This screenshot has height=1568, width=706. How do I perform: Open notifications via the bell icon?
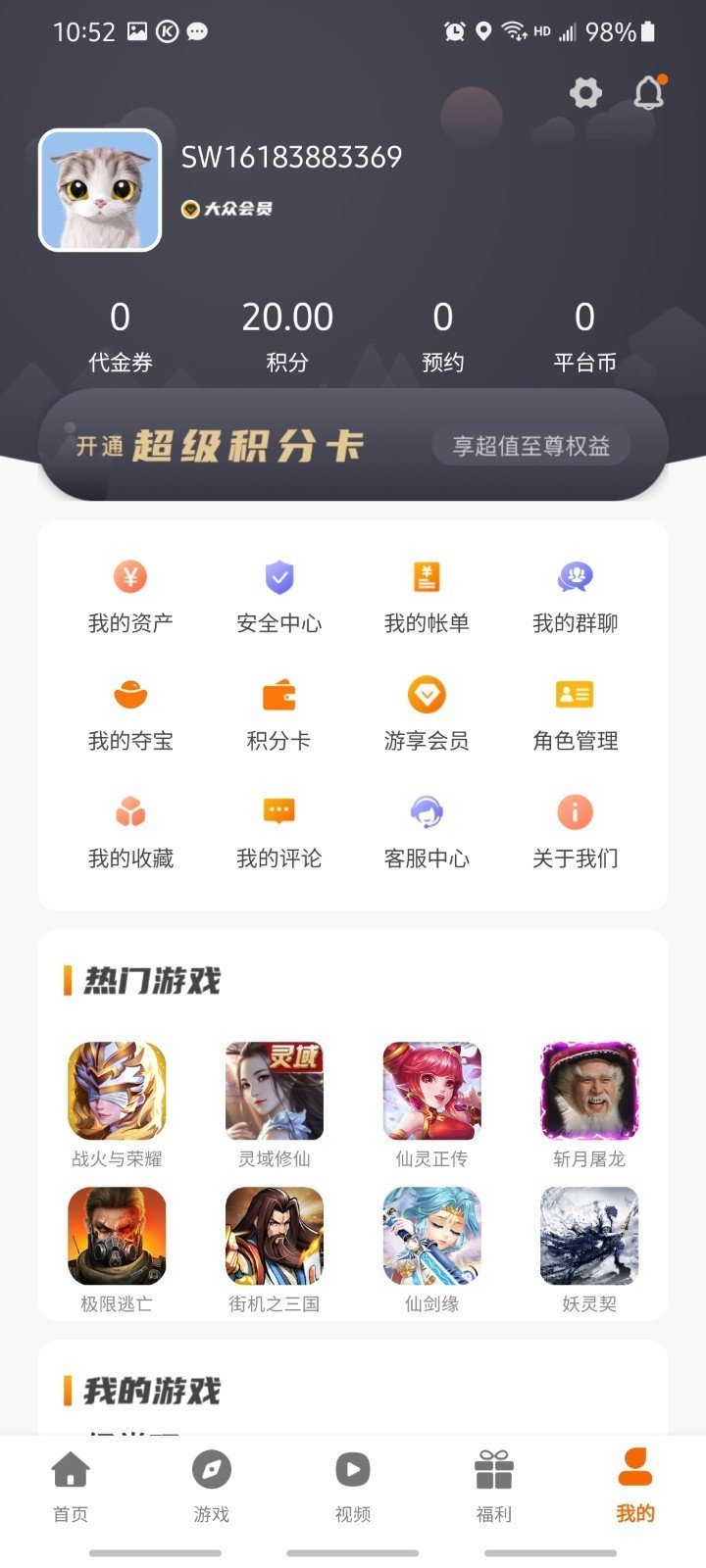tap(649, 94)
